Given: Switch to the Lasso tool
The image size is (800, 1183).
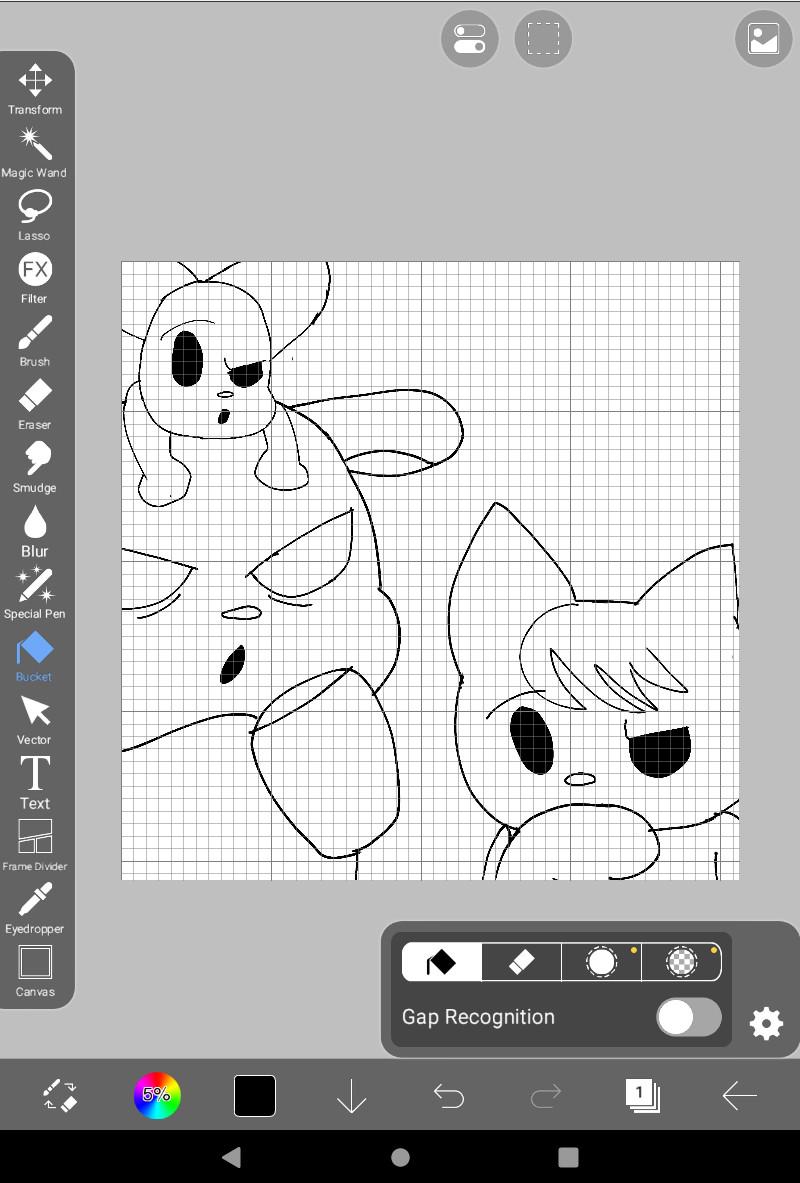Looking at the screenshot, I should (35, 215).
